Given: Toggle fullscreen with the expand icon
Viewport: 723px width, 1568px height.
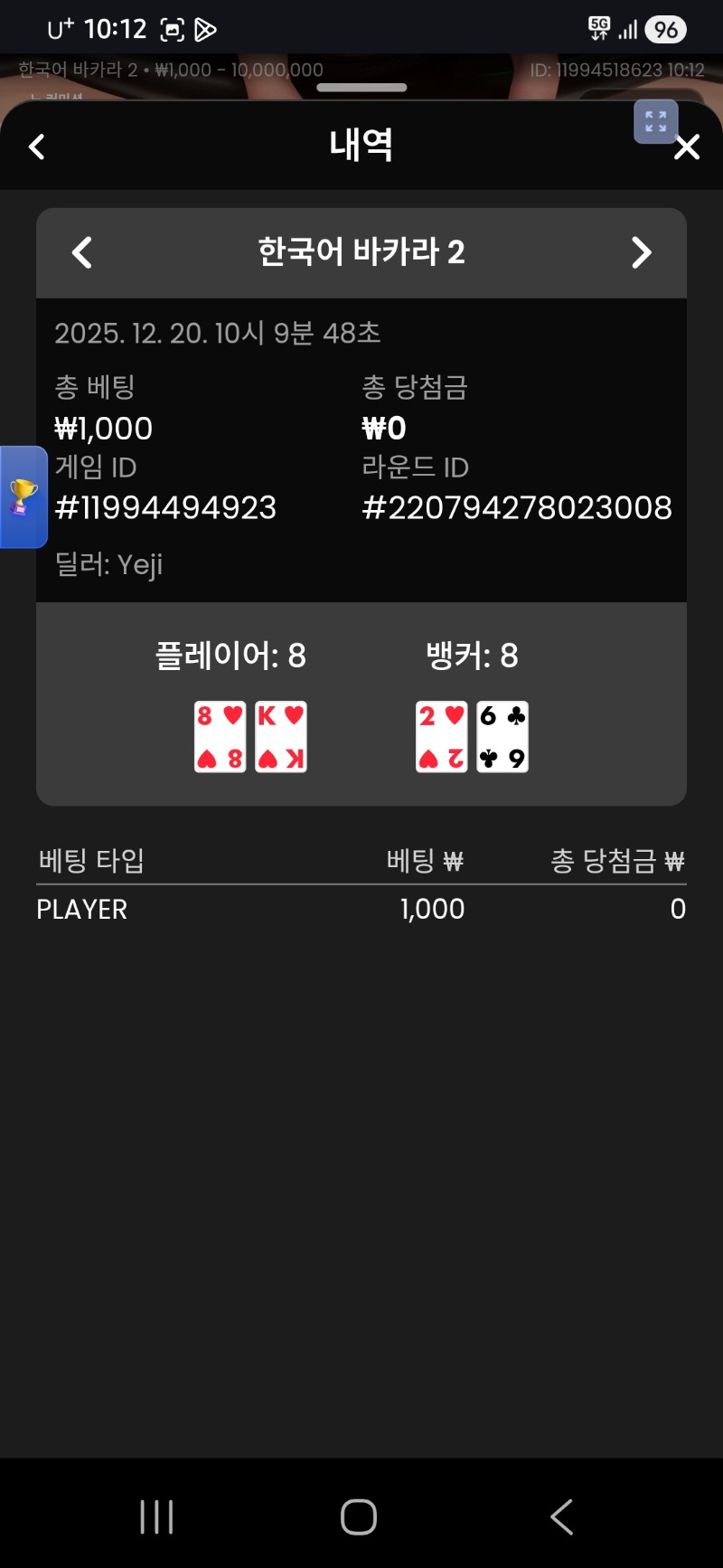Looking at the screenshot, I should [656, 121].
